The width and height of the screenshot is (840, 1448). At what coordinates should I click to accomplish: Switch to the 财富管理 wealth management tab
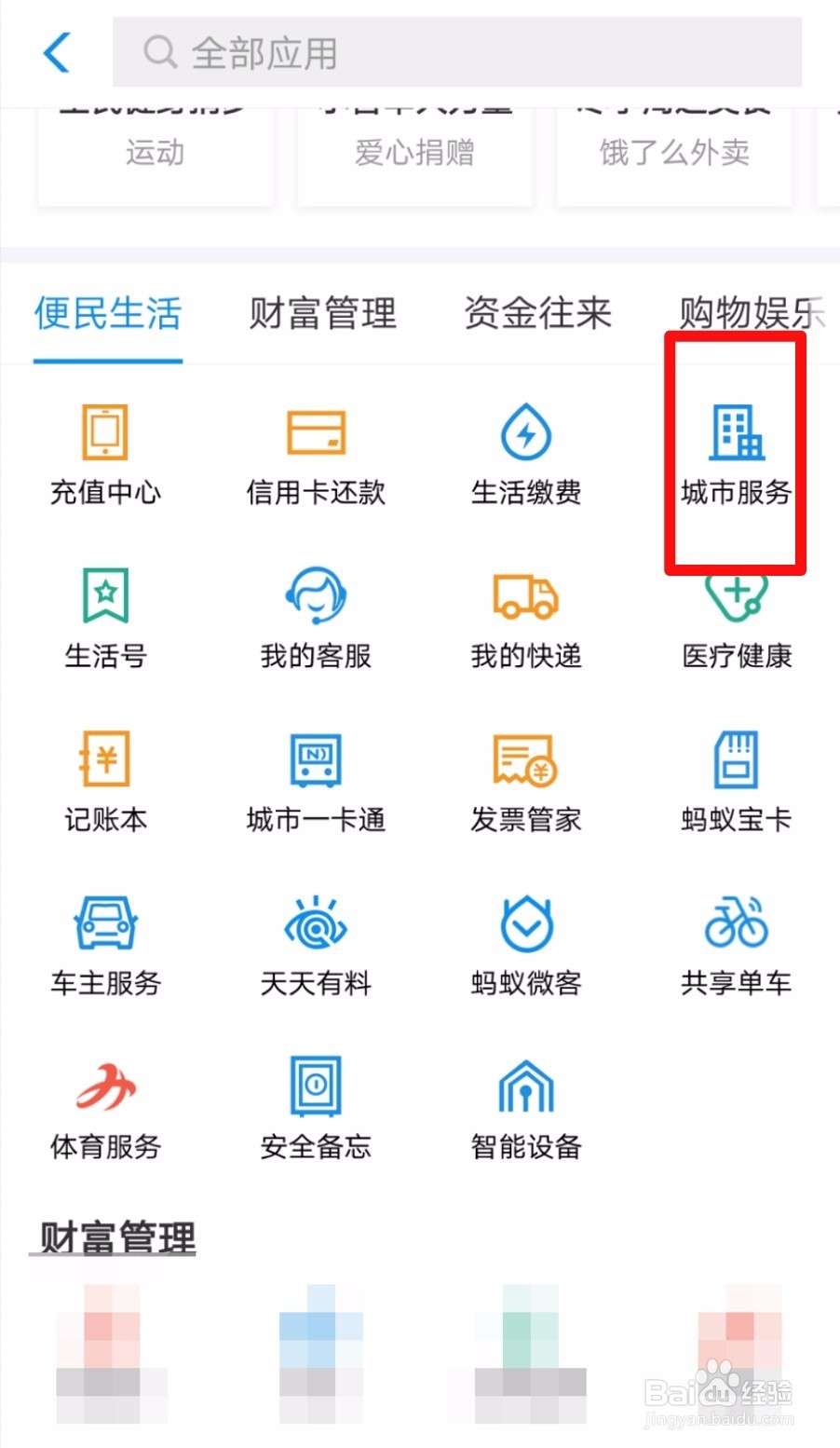click(x=322, y=313)
